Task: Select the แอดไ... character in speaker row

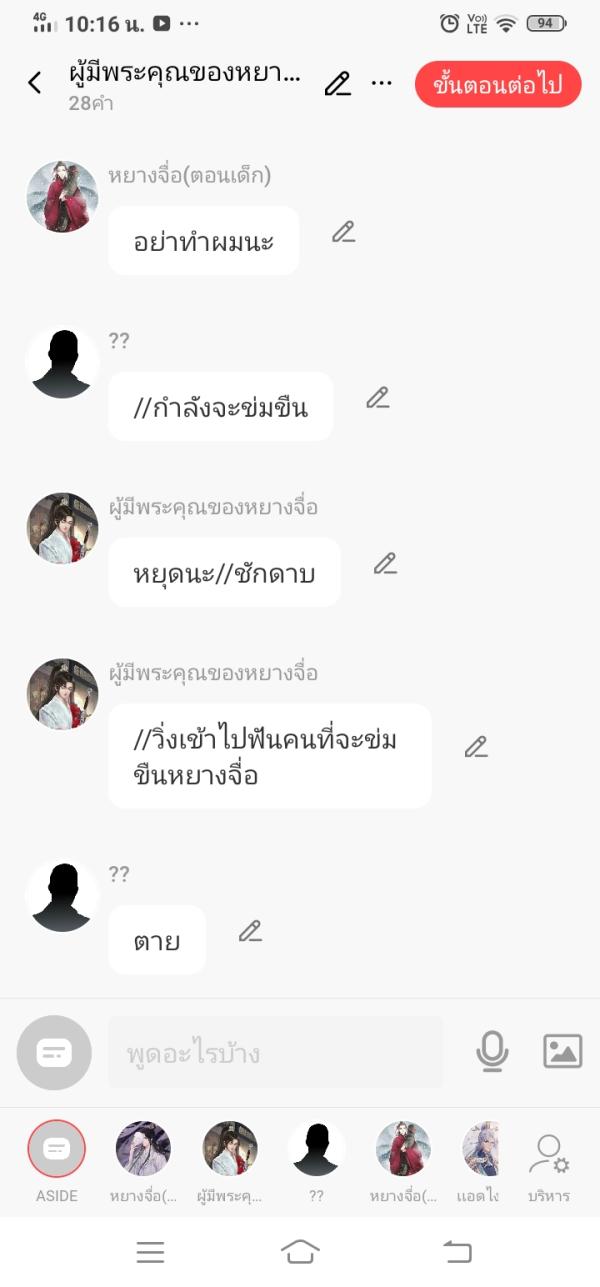Action: 481,1149
